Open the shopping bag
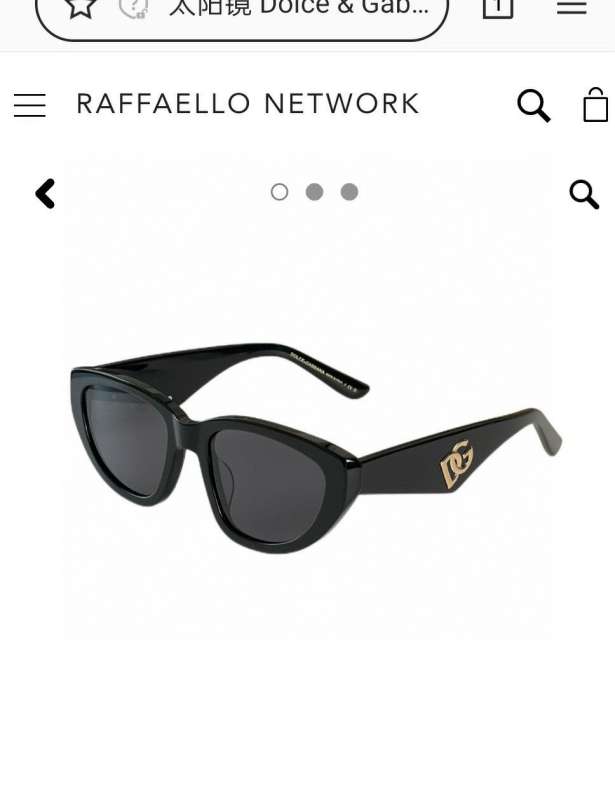This screenshot has height=800, width=615. (x=595, y=104)
